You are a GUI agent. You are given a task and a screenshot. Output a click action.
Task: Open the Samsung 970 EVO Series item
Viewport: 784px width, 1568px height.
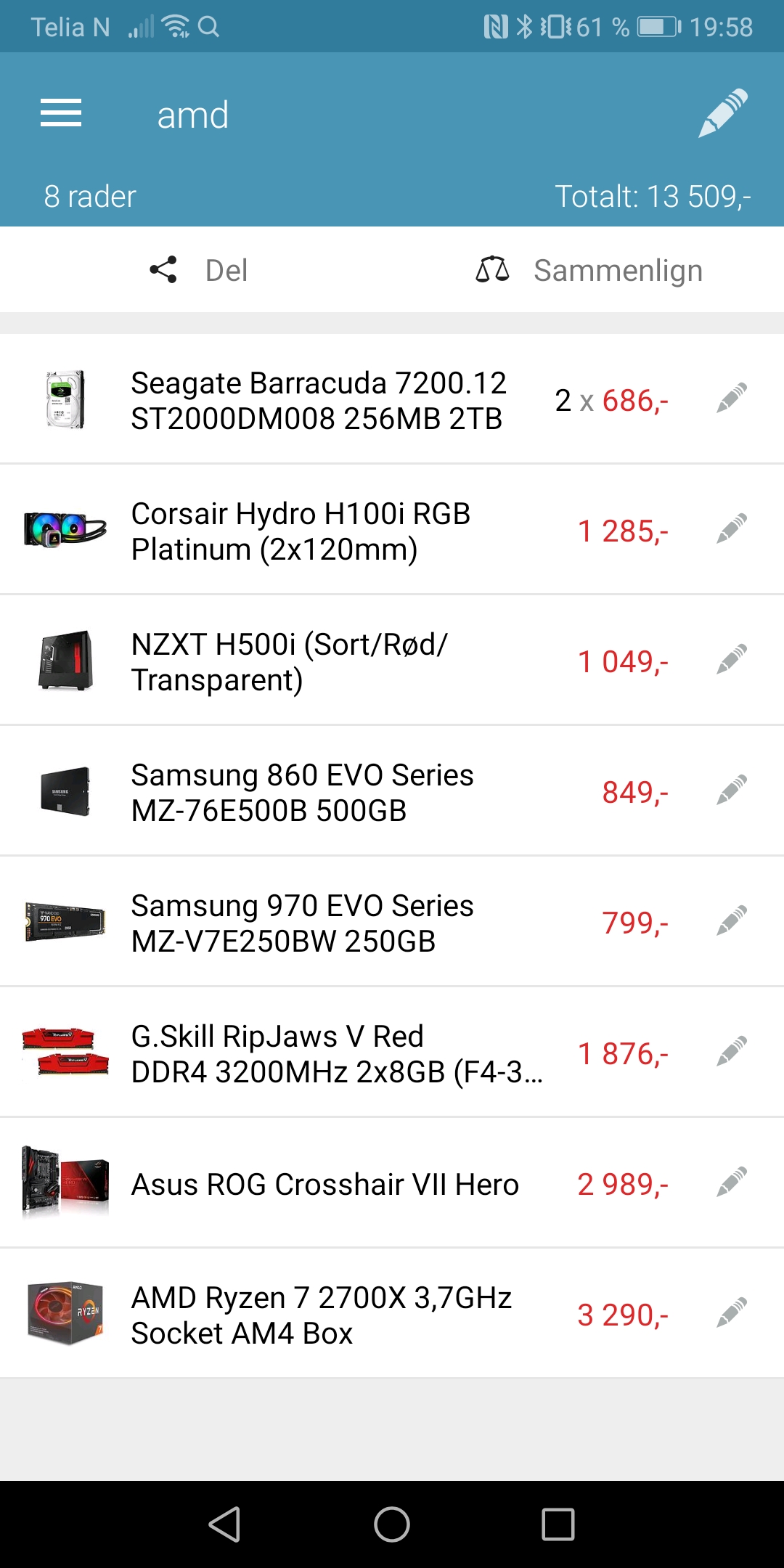coord(392,922)
